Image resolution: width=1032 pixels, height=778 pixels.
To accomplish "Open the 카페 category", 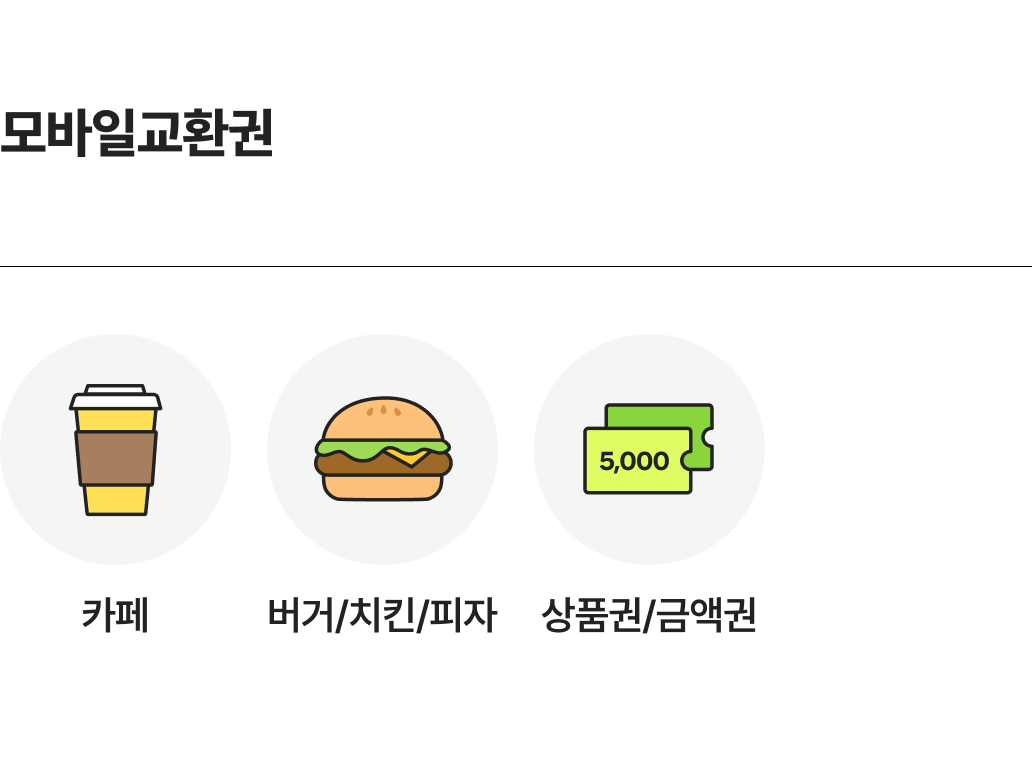I will click(x=115, y=450).
